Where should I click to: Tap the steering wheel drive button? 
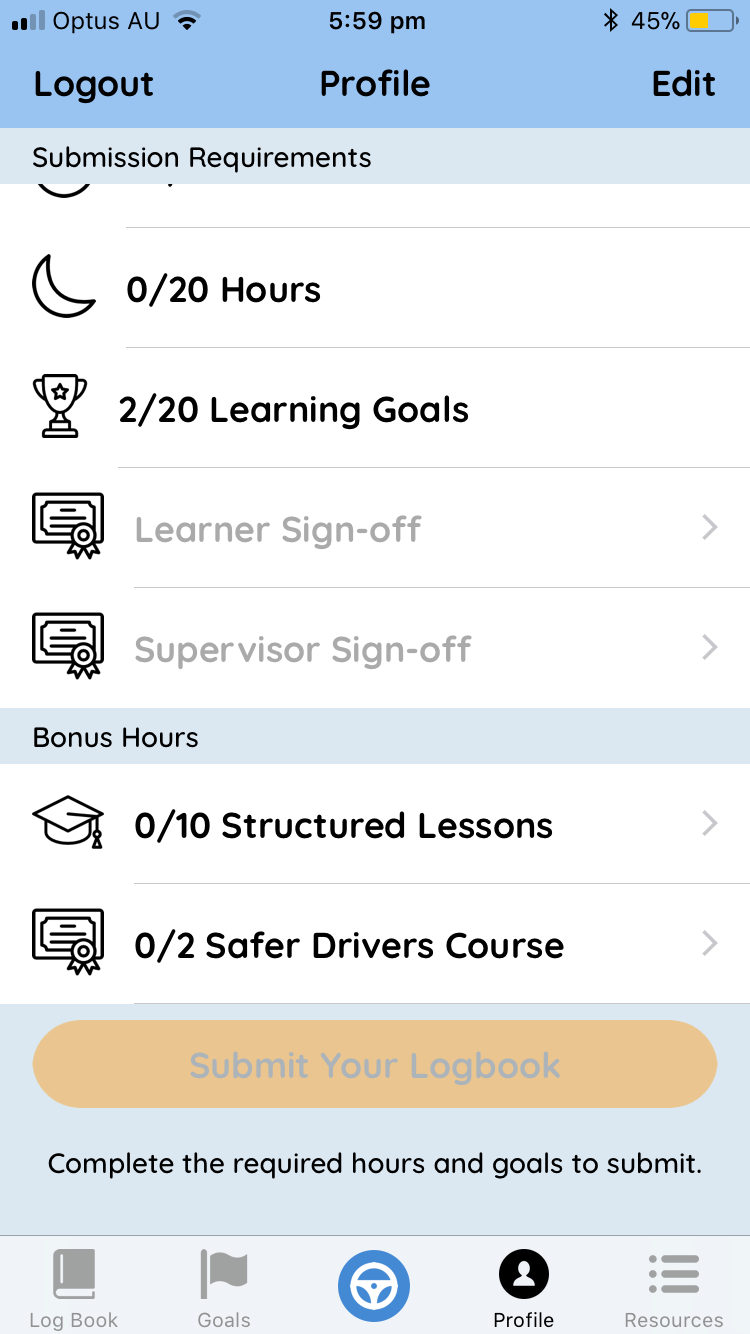374,1286
